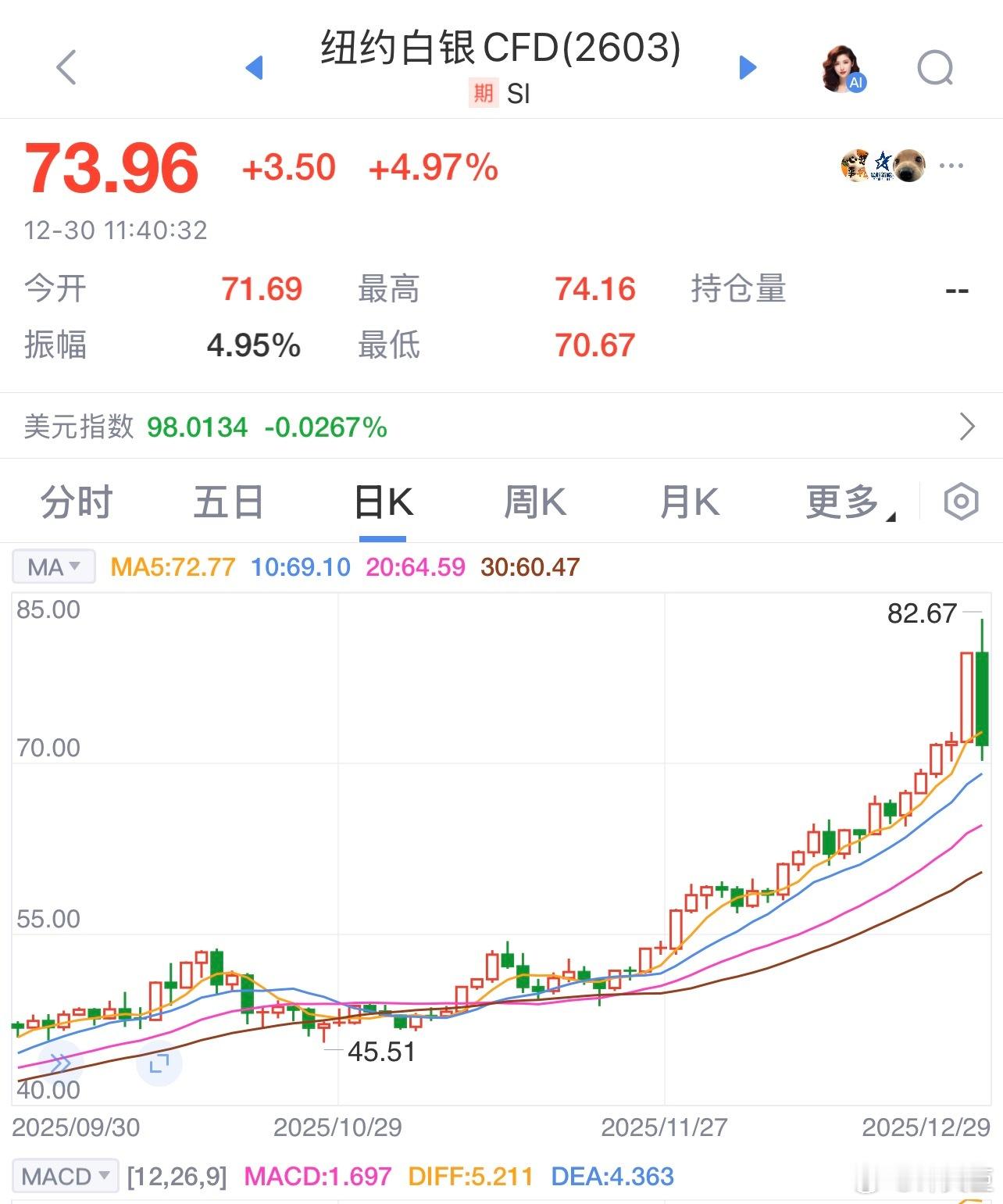Open more options via the ellipsis icon
The image size is (1003, 1204).
pos(951,164)
